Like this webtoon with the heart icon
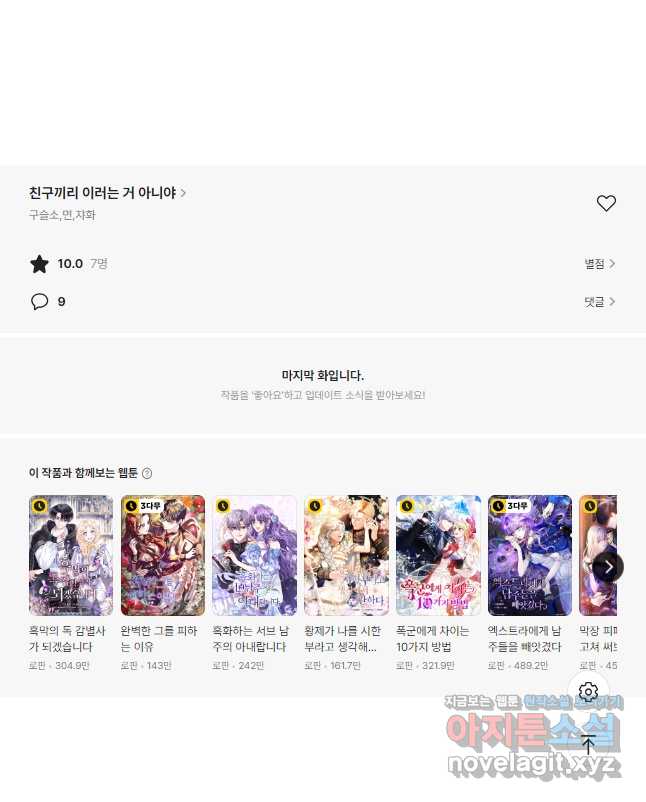The image size is (646, 802). tap(606, 203)
